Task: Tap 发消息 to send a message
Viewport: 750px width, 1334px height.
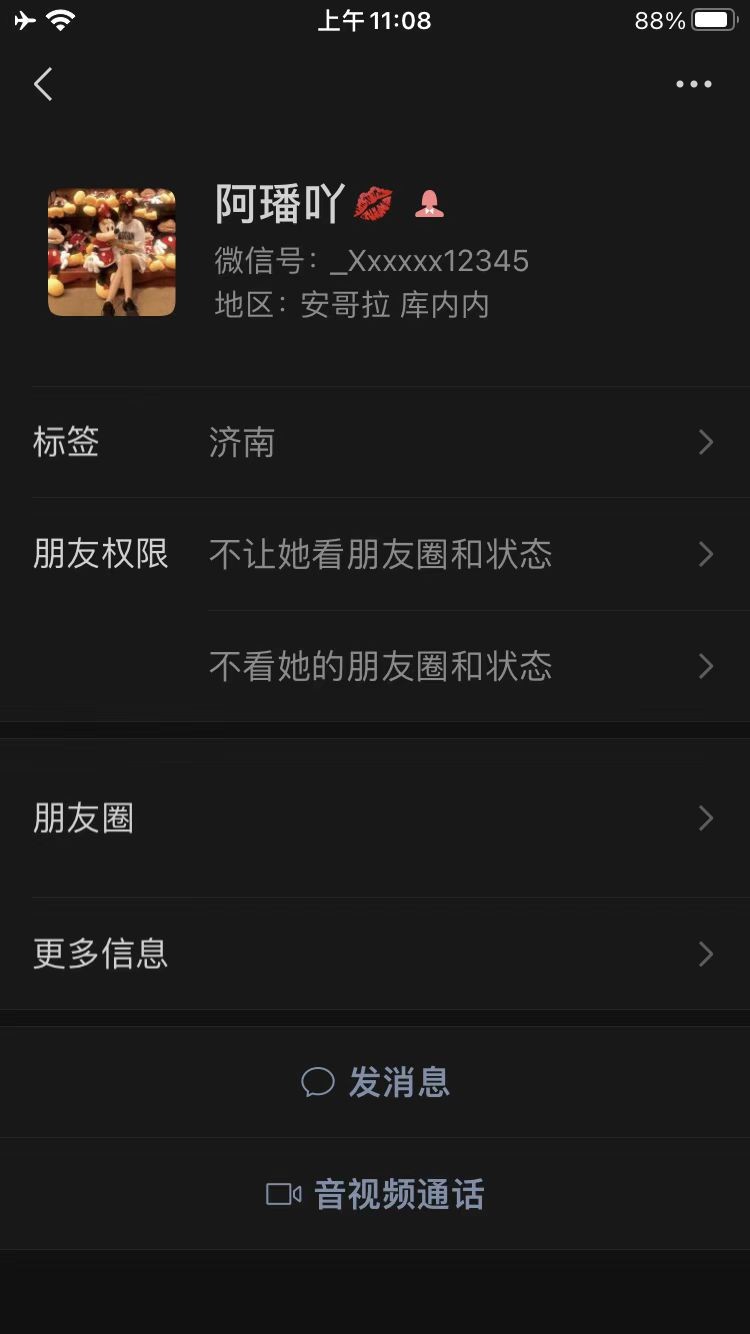Action: point(375,1082)
